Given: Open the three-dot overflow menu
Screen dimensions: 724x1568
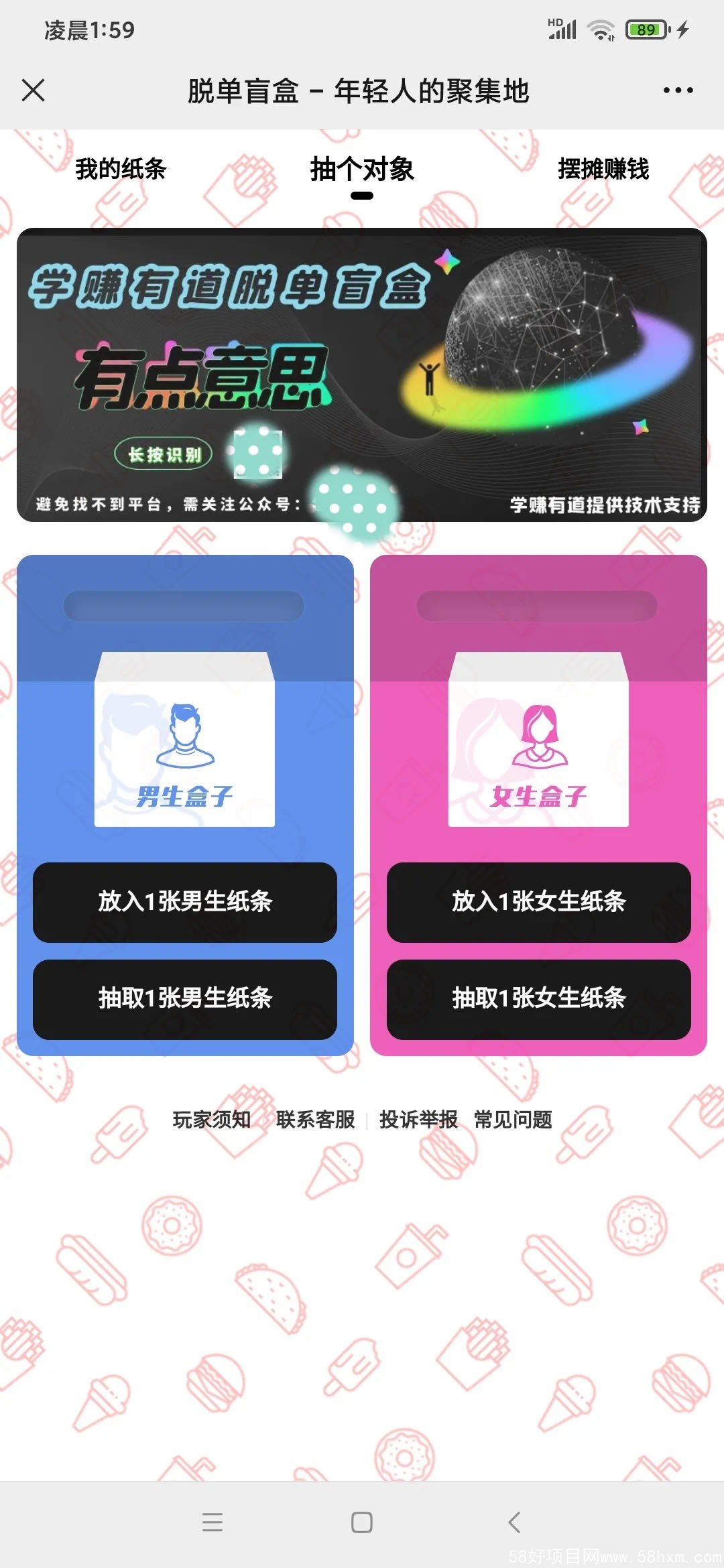Looking at the screenshot, I should click(678, 90).
